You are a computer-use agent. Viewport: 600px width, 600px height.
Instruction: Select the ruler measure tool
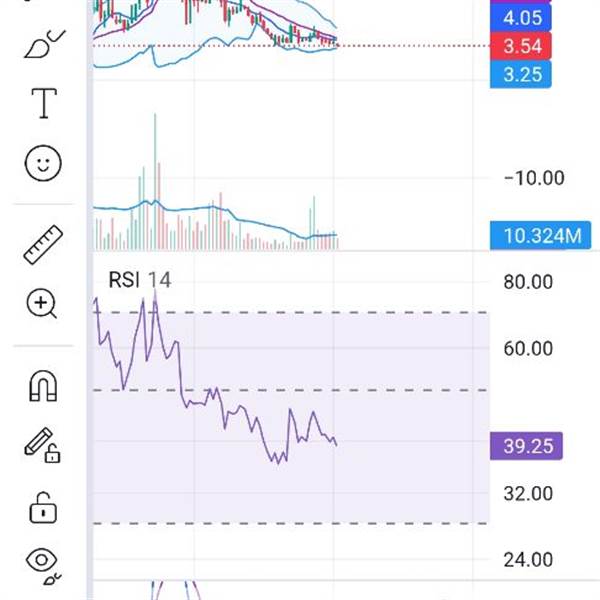pos(43,244)
